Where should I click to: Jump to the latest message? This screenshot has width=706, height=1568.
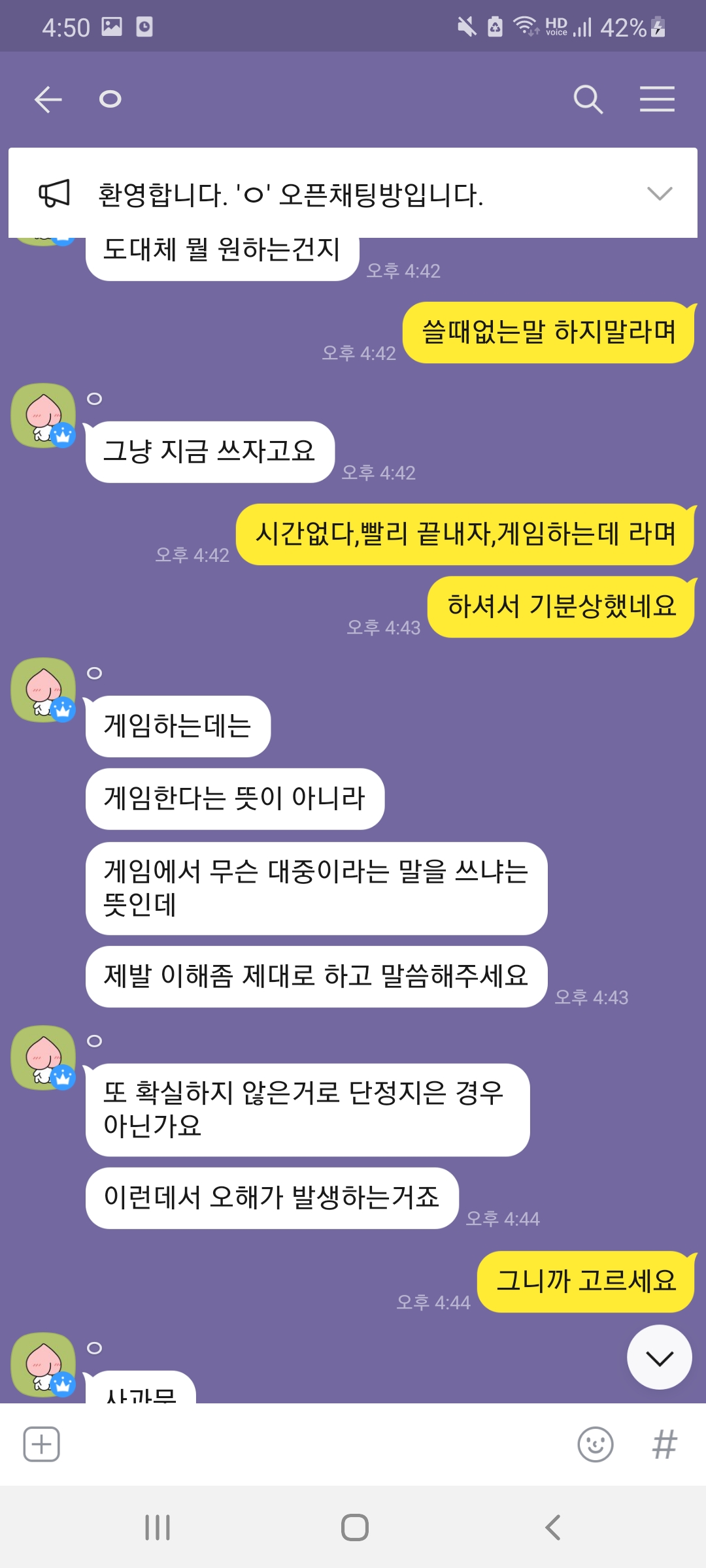point(659,1358)
